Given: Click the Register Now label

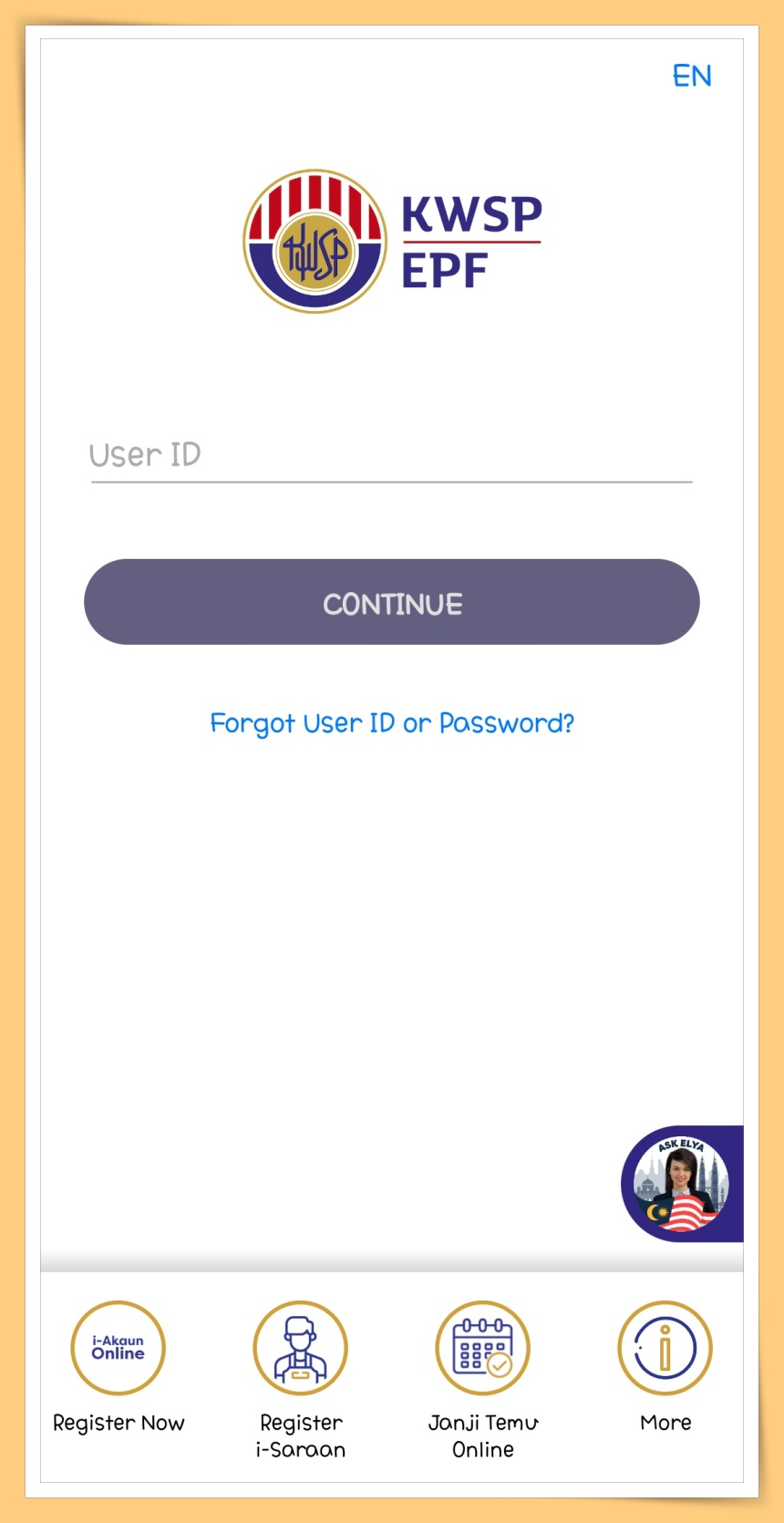Looking at the screenshot, I should click(x=118, y=1423).
